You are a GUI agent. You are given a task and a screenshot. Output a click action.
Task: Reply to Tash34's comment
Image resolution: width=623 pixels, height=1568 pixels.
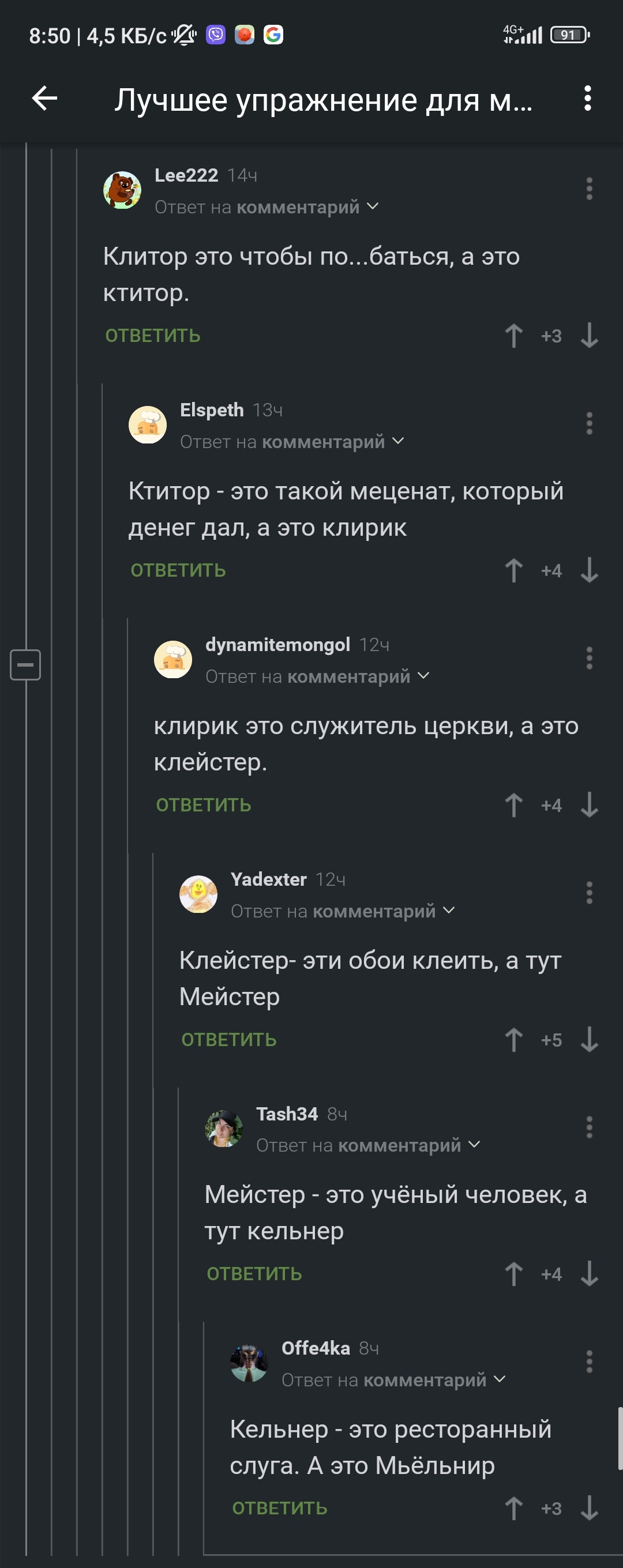pos(254,1274)
